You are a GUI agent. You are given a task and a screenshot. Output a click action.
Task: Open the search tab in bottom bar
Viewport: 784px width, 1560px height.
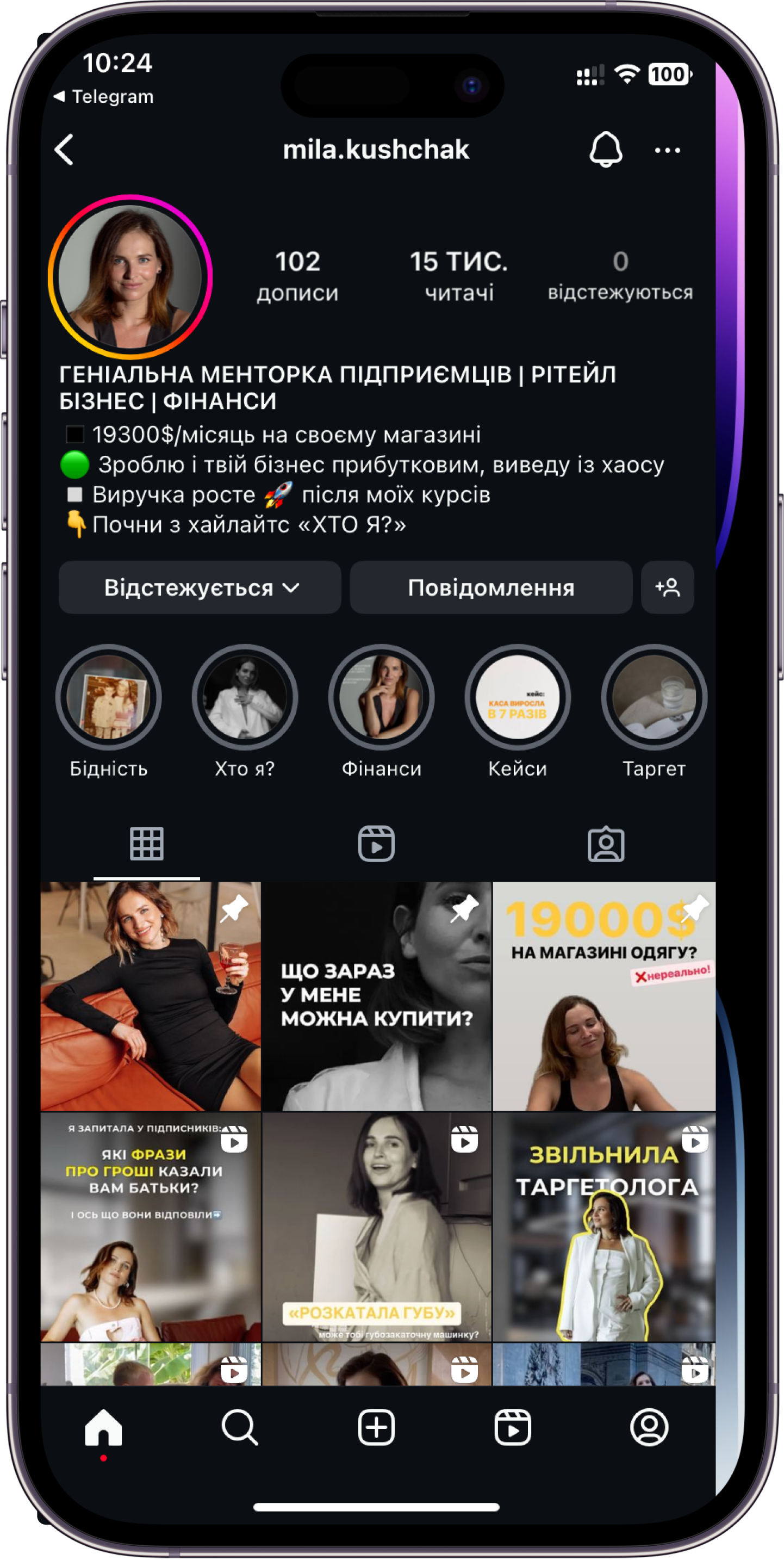pos(240,1427)
